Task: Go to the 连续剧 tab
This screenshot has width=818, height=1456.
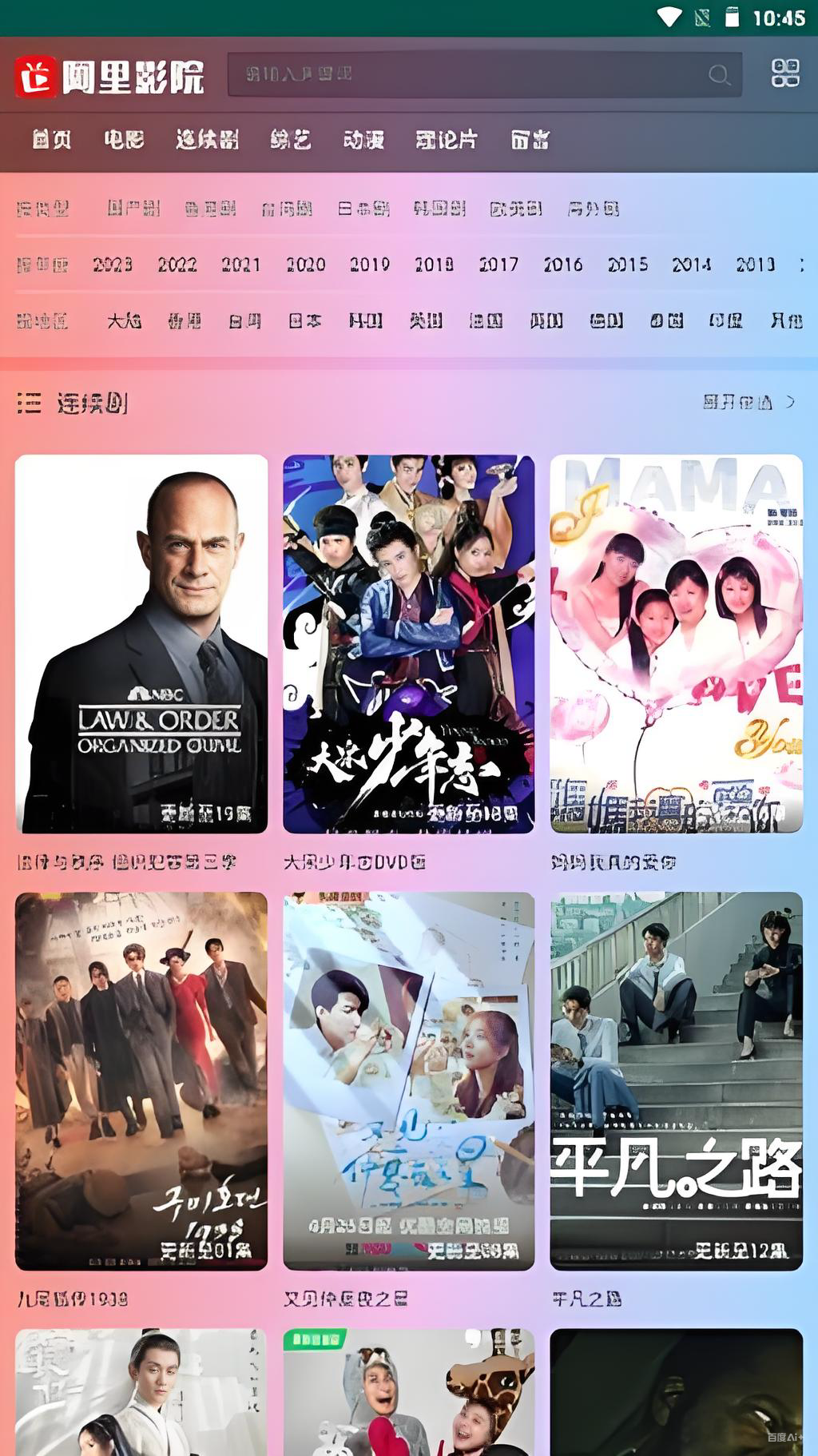Action: pyautogui.click(x=208, y=140)
